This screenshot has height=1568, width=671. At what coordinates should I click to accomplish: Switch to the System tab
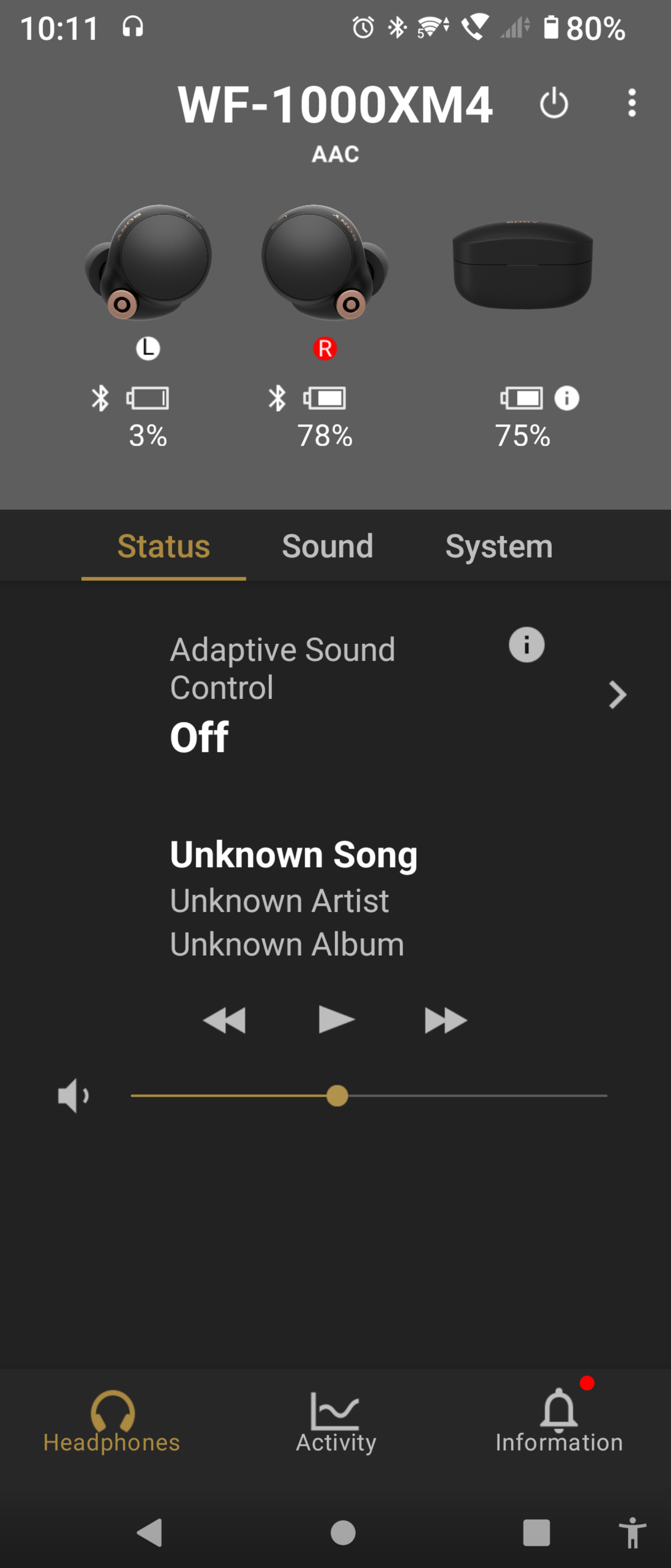point(498,546)
